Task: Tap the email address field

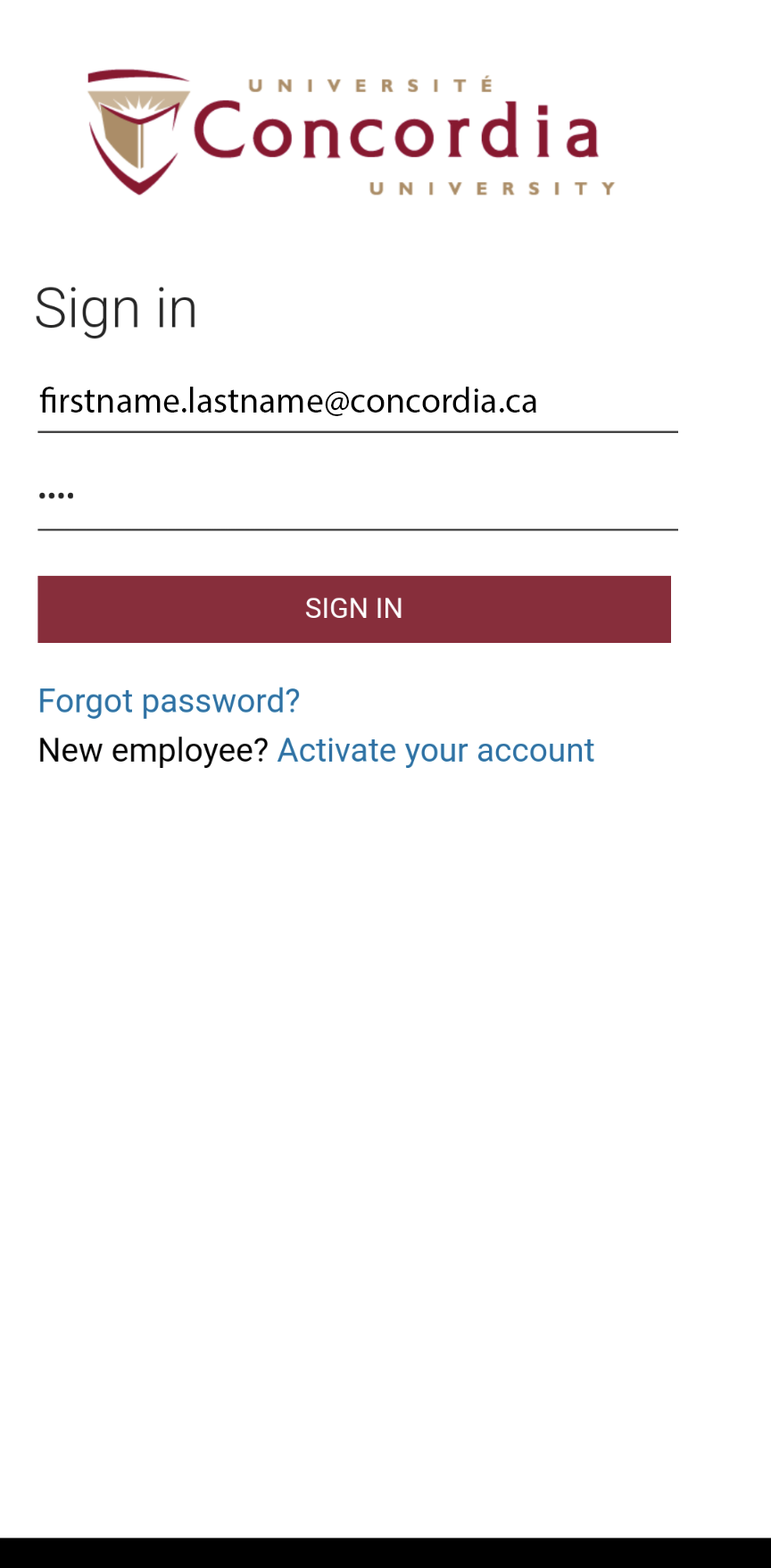Action: tap(358, 403)
